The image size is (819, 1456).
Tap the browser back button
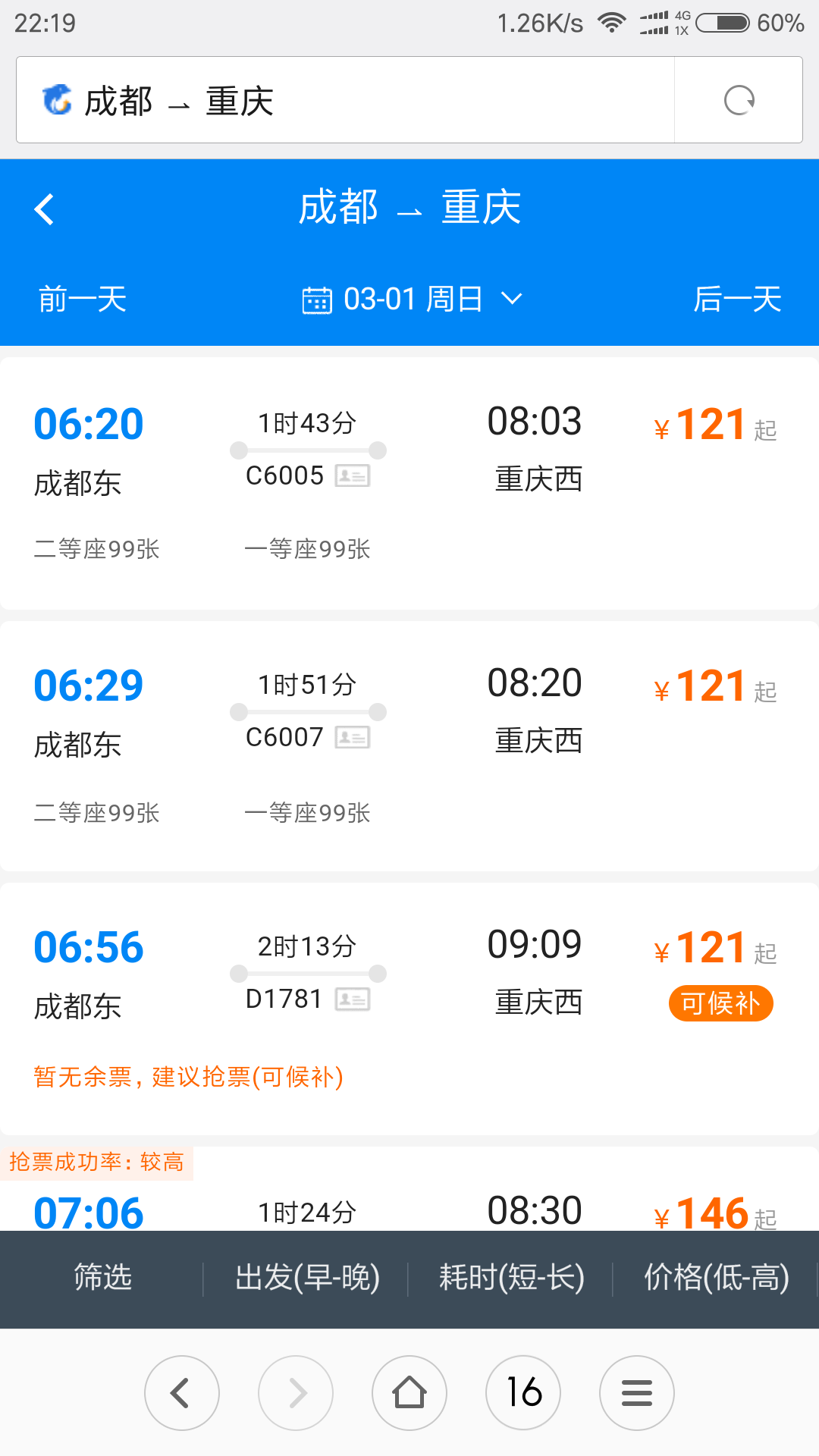182,1393
